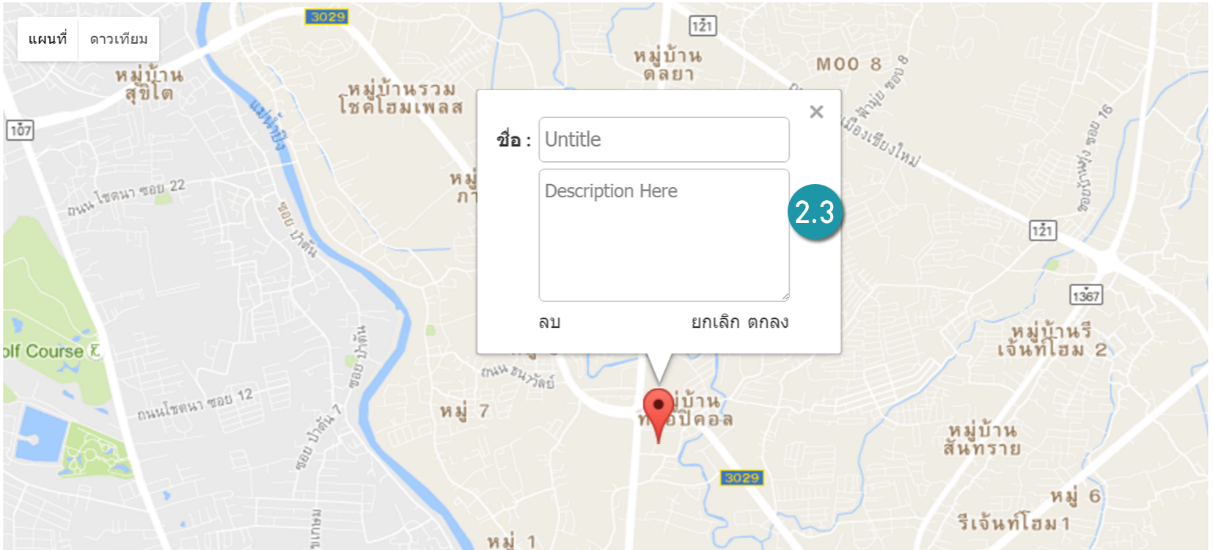Image resolution: width=1213 pixels, height=550 pixels.
Task: Close the marker info popup
Action: [x=816, y=112]
